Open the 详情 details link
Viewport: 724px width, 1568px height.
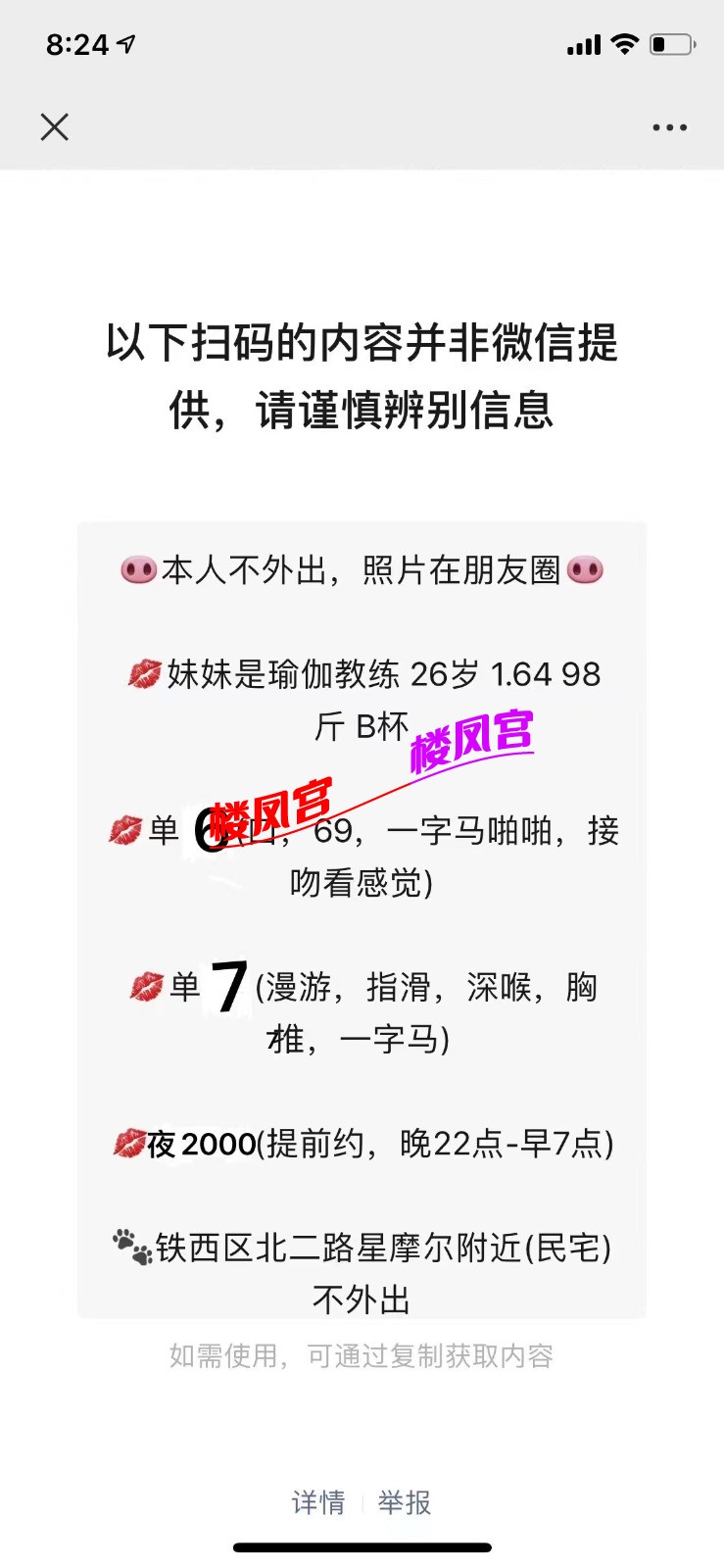318,1502
